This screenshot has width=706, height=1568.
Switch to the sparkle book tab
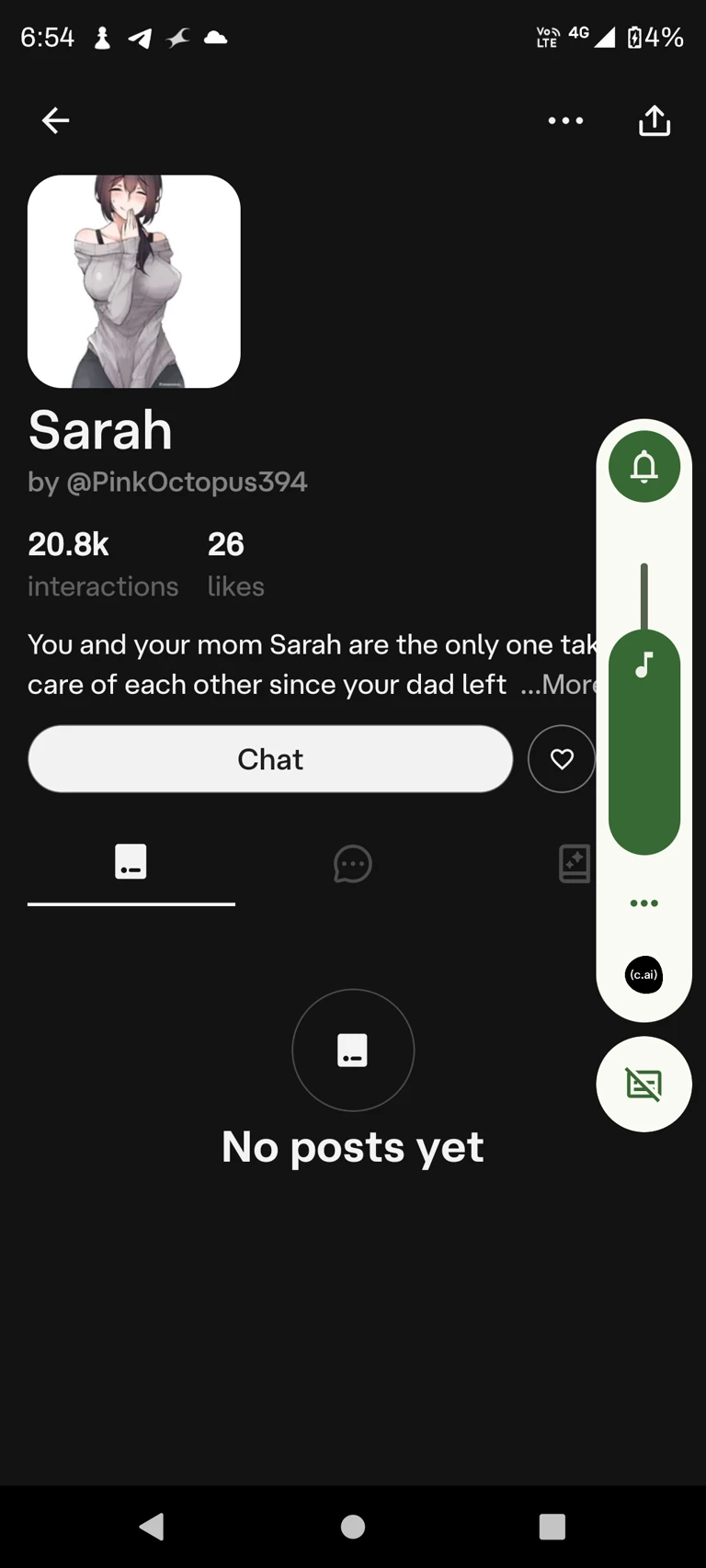575,864
